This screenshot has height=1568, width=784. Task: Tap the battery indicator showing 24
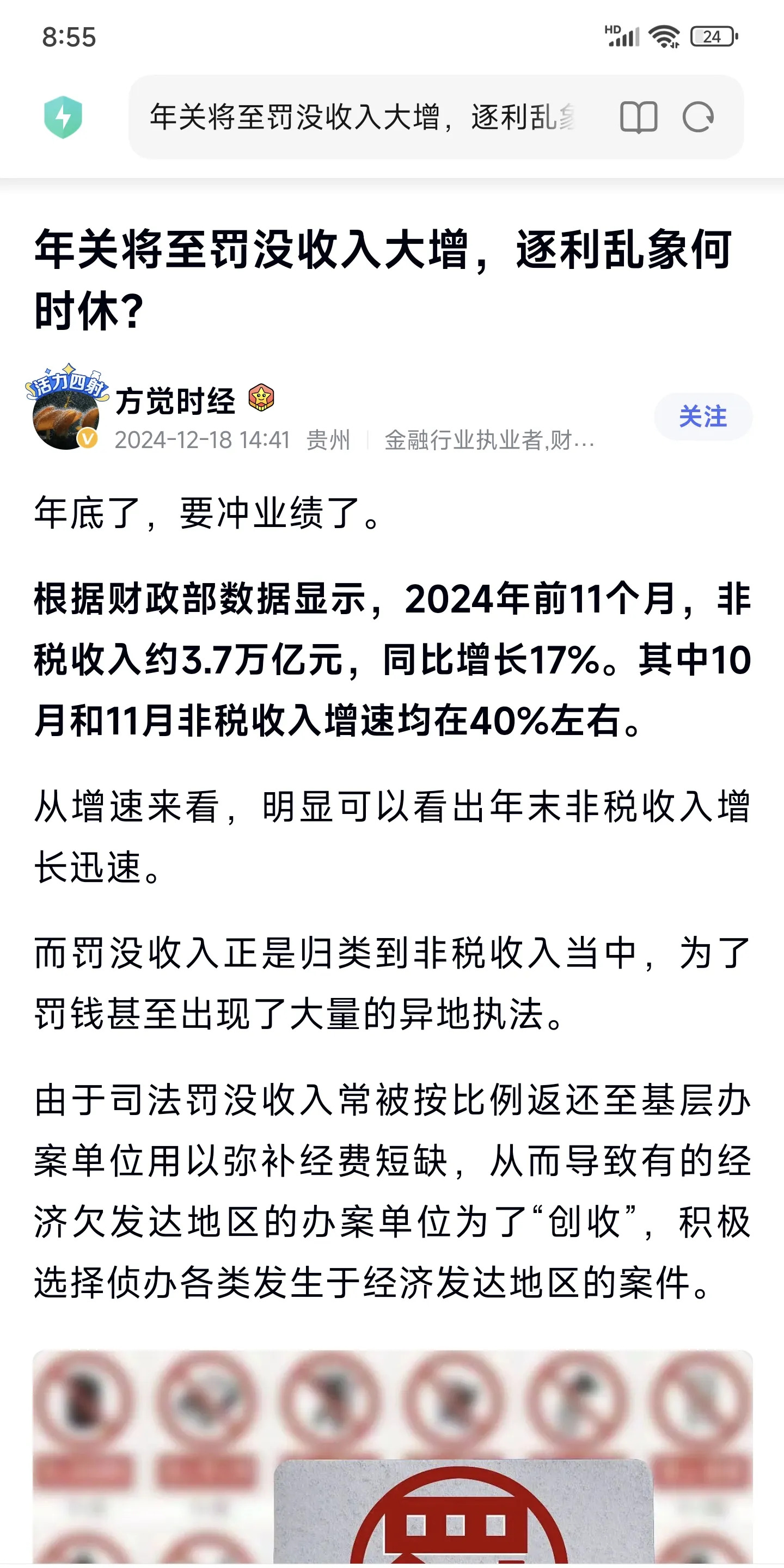pos(711,36)
